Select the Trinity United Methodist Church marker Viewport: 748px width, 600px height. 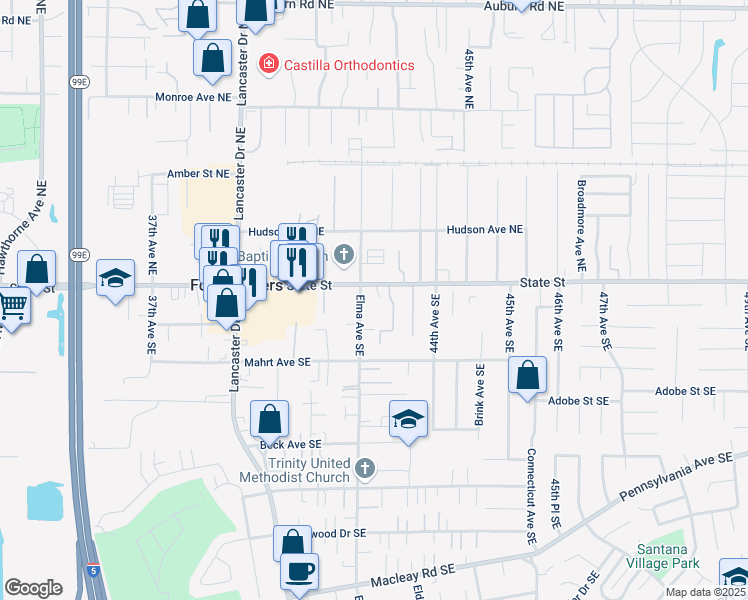(366, 468)
